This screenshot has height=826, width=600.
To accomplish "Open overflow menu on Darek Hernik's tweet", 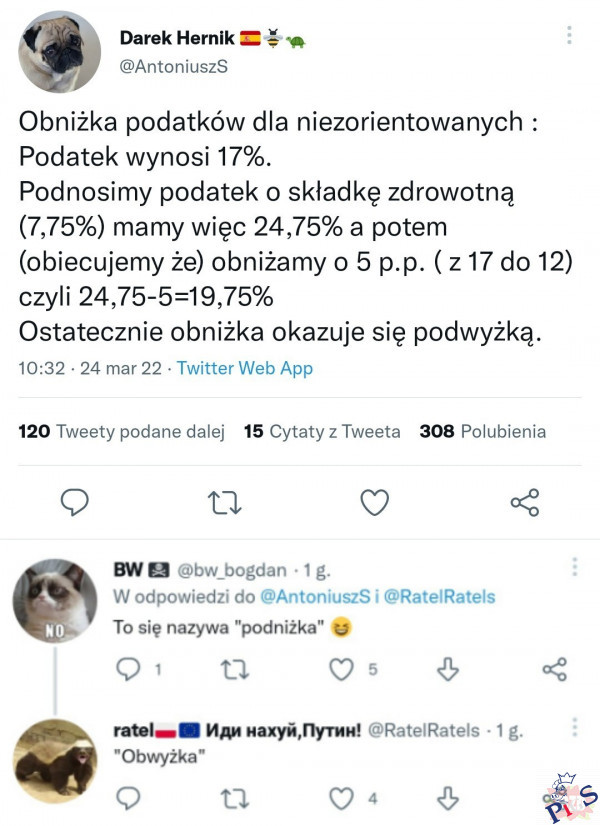I will 570,35.
